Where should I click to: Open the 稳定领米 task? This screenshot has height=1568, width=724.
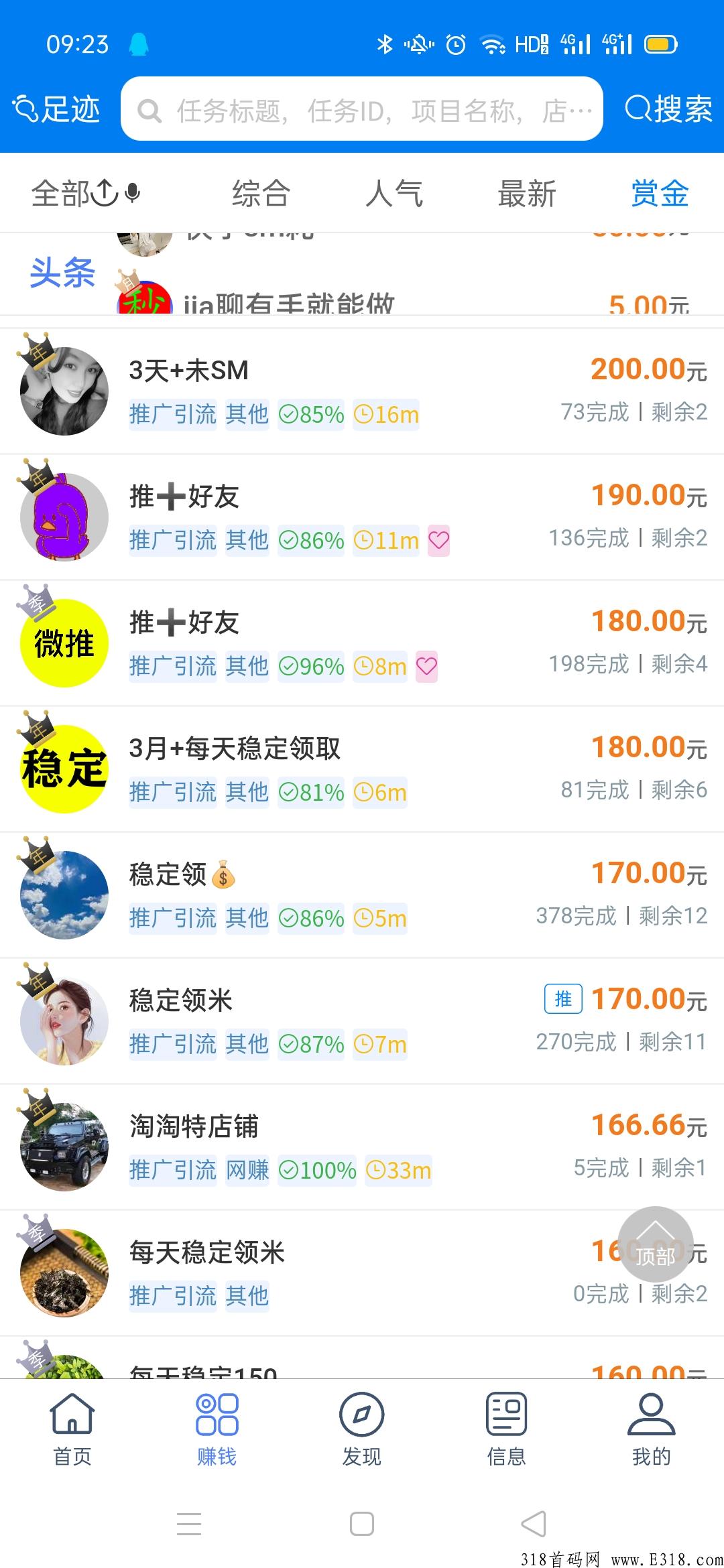362,1021
